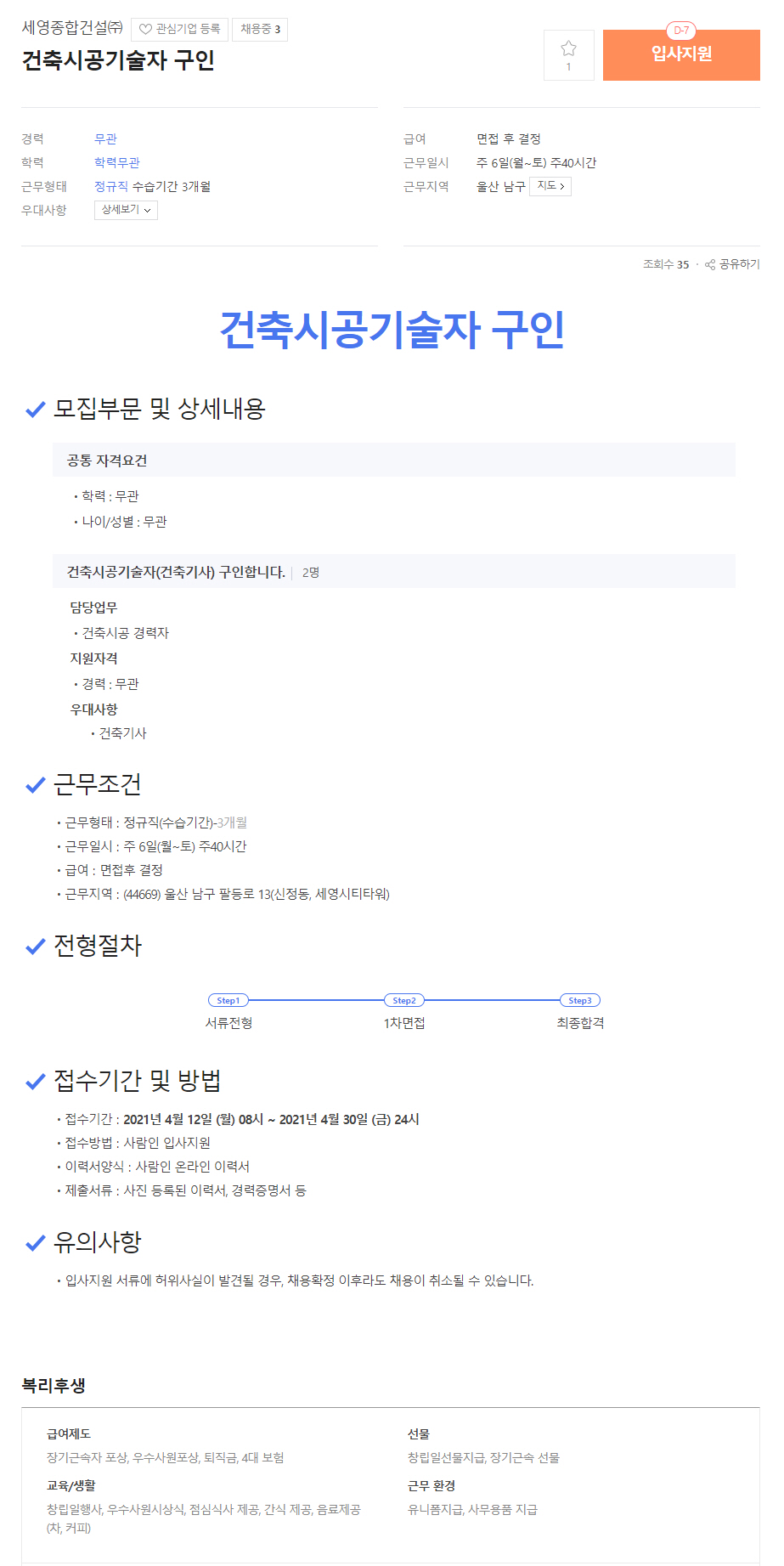Share this posting via 공유하기

pyautogui.click(x=733, y=264)
